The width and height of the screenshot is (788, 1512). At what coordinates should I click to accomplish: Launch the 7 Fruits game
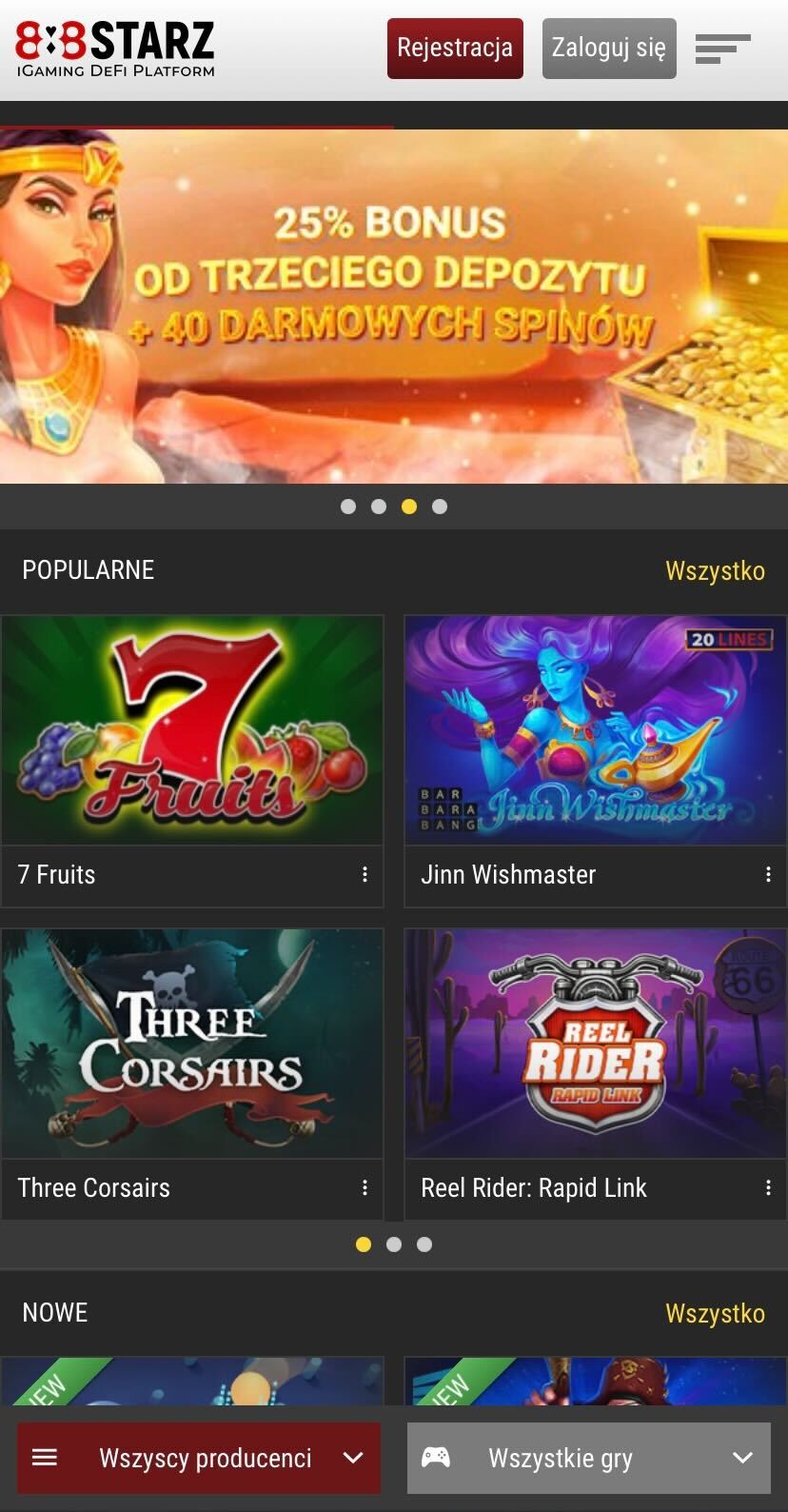pos(192,729)
